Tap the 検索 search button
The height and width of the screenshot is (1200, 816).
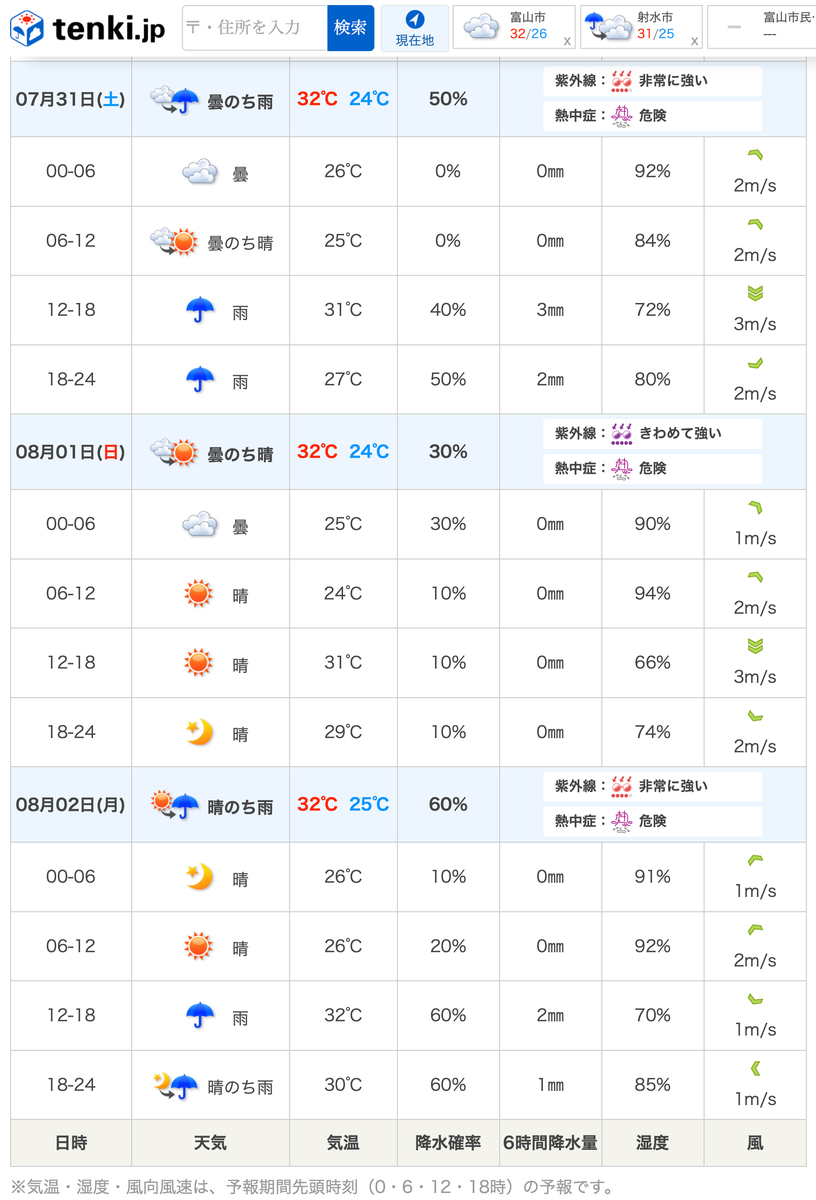350,28
